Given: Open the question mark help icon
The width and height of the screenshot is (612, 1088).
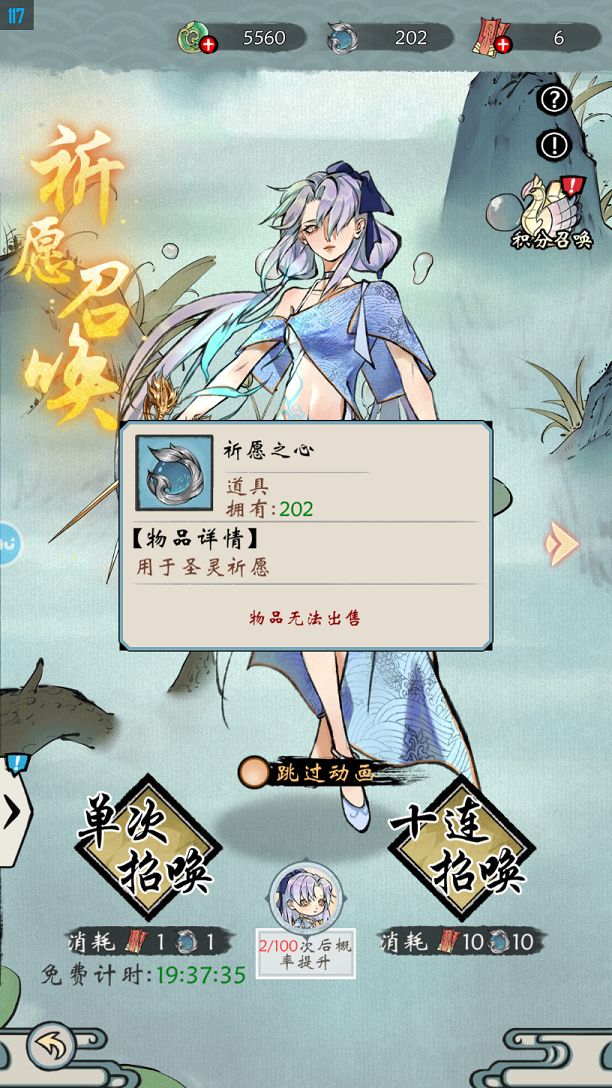Looking at the screenshot, I should coord(553,99).
